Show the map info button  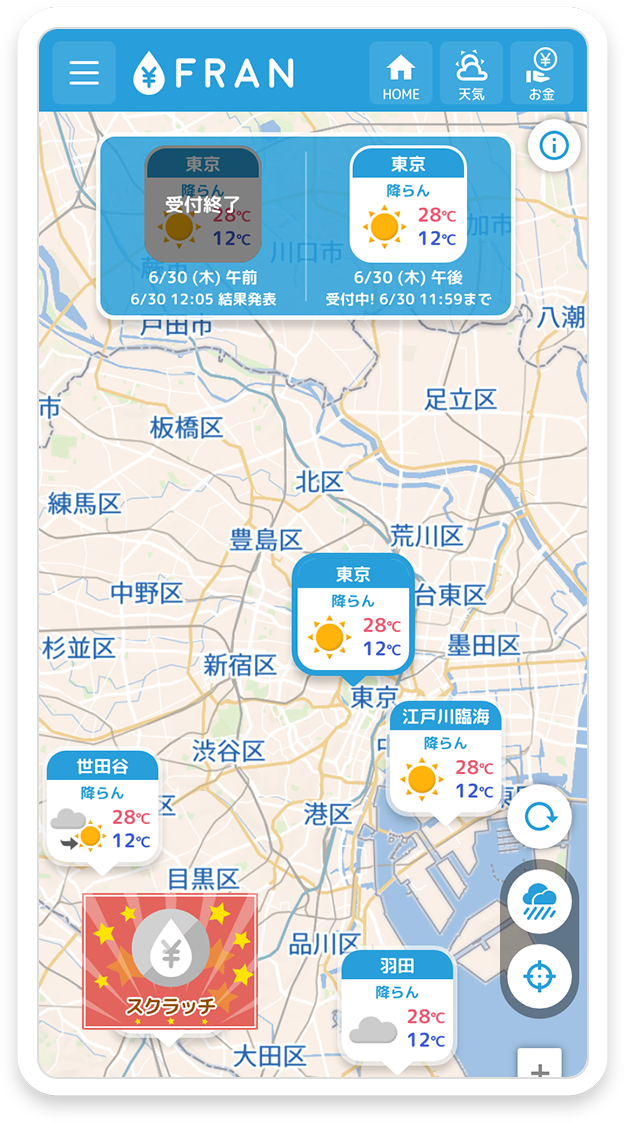[553, 146]
